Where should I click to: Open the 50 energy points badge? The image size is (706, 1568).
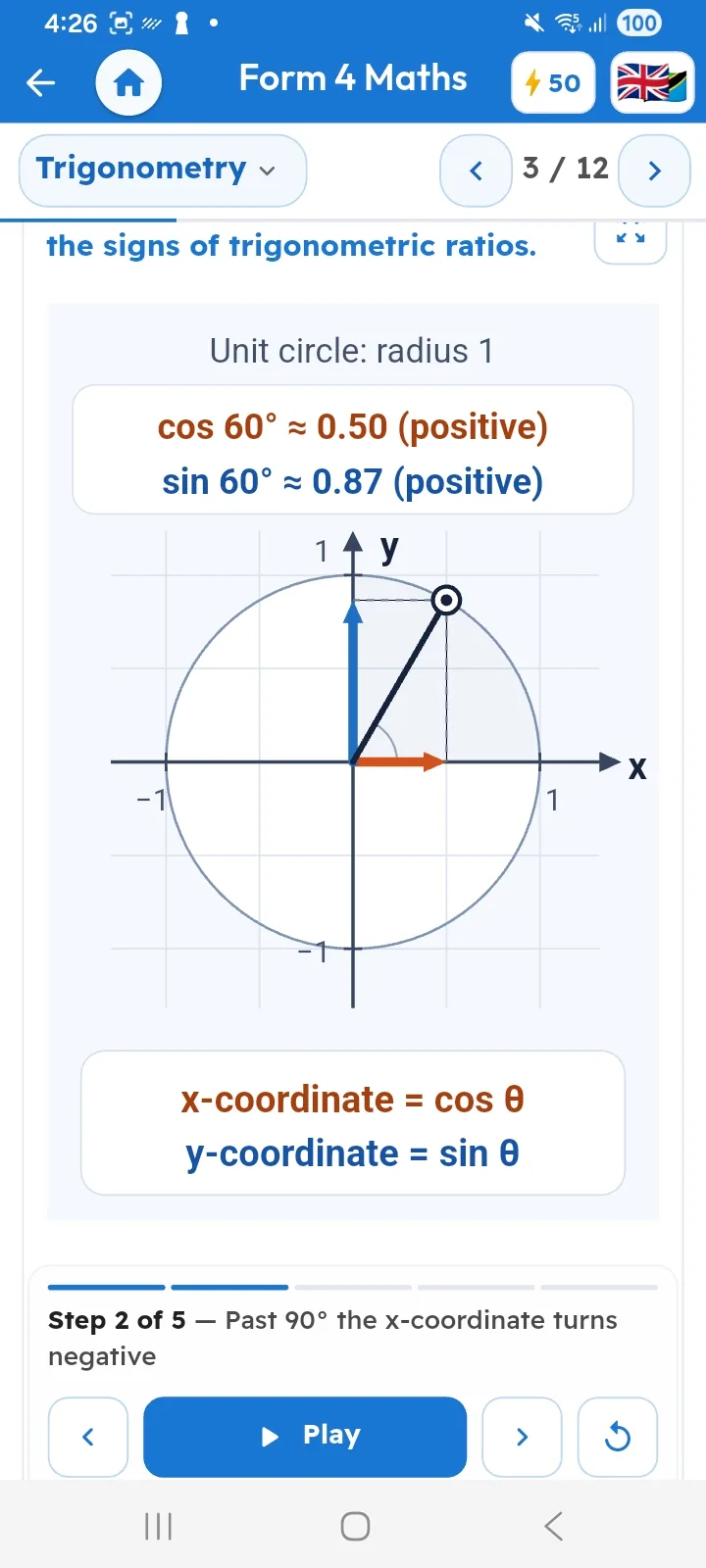click(553, 83)
